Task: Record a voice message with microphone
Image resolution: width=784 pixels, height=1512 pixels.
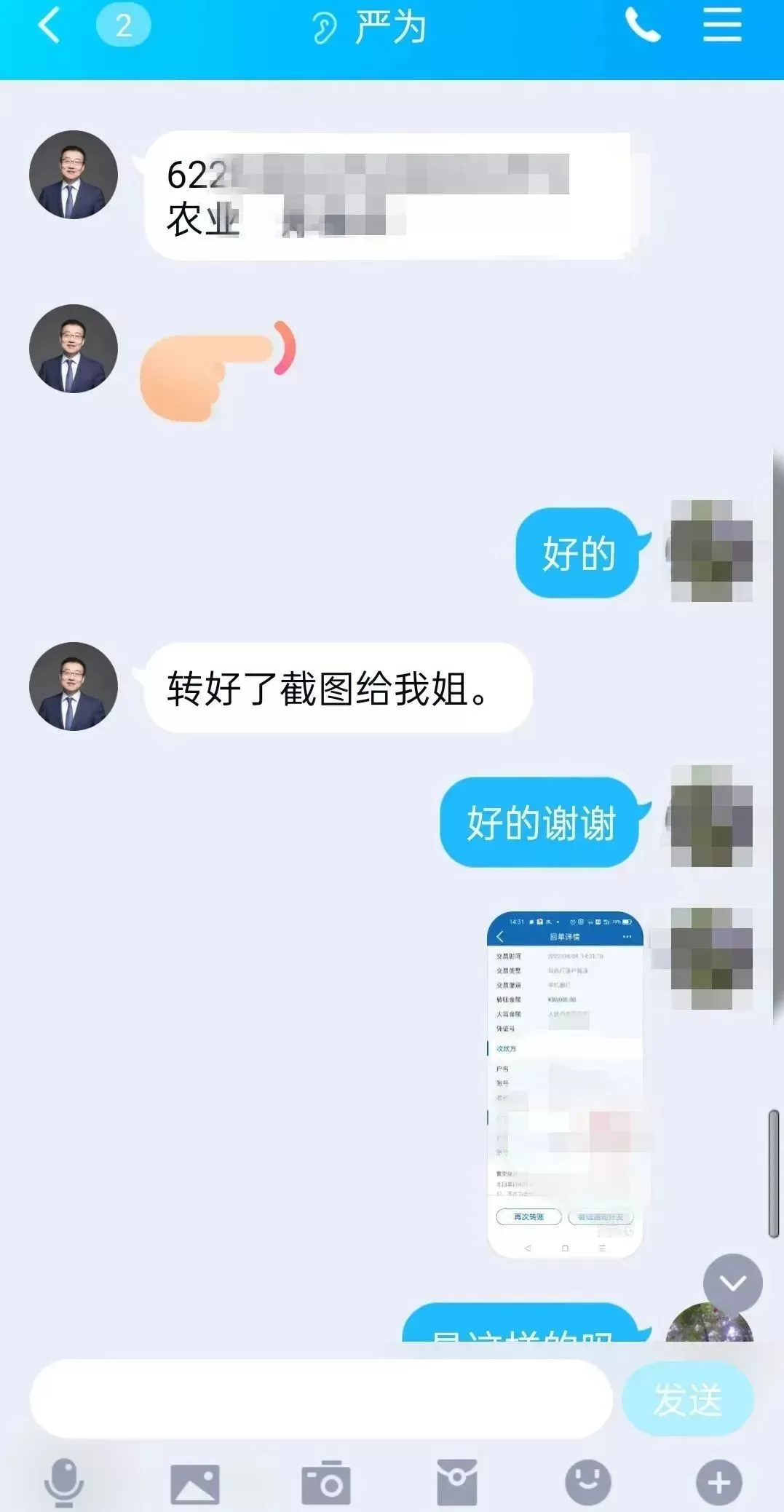Action: point(64,1482)
